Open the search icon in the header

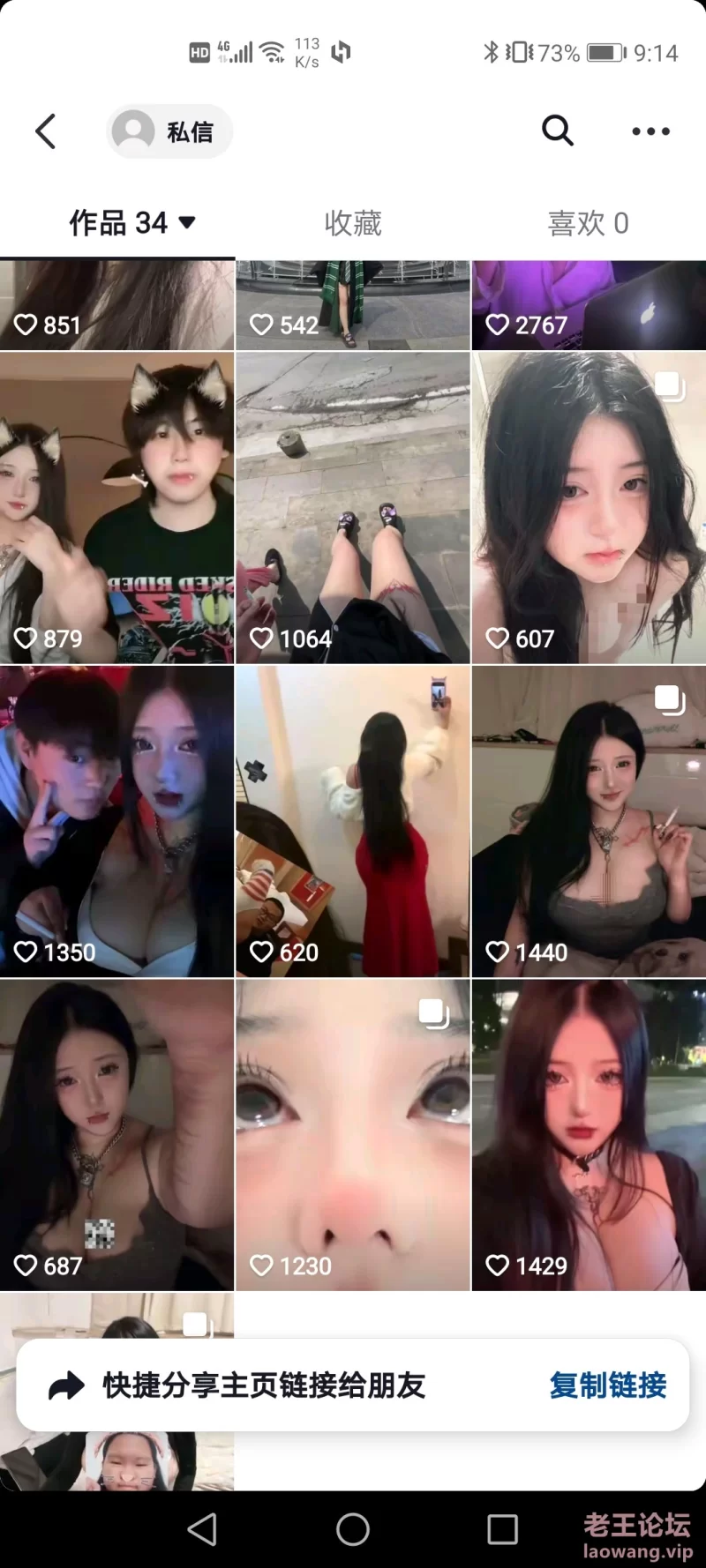point(557,131)
